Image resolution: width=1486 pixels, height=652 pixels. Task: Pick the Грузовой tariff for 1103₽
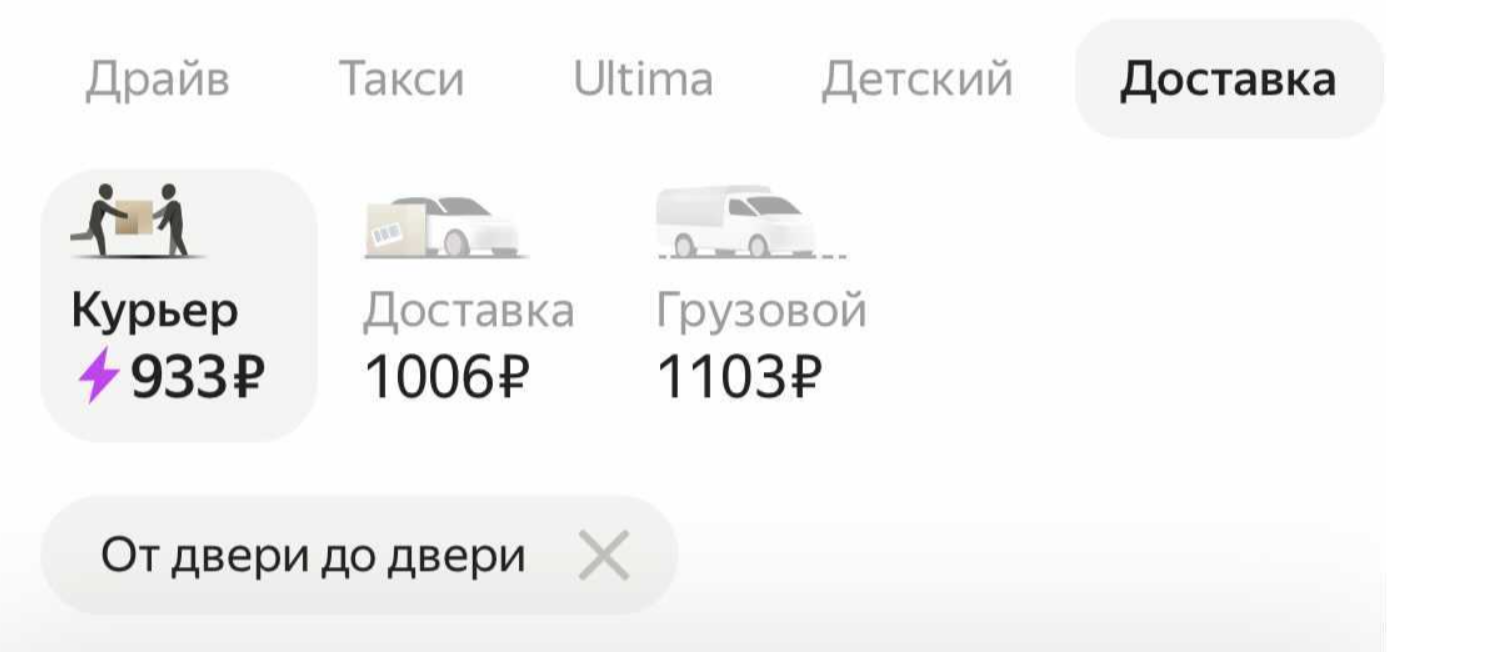760,305
